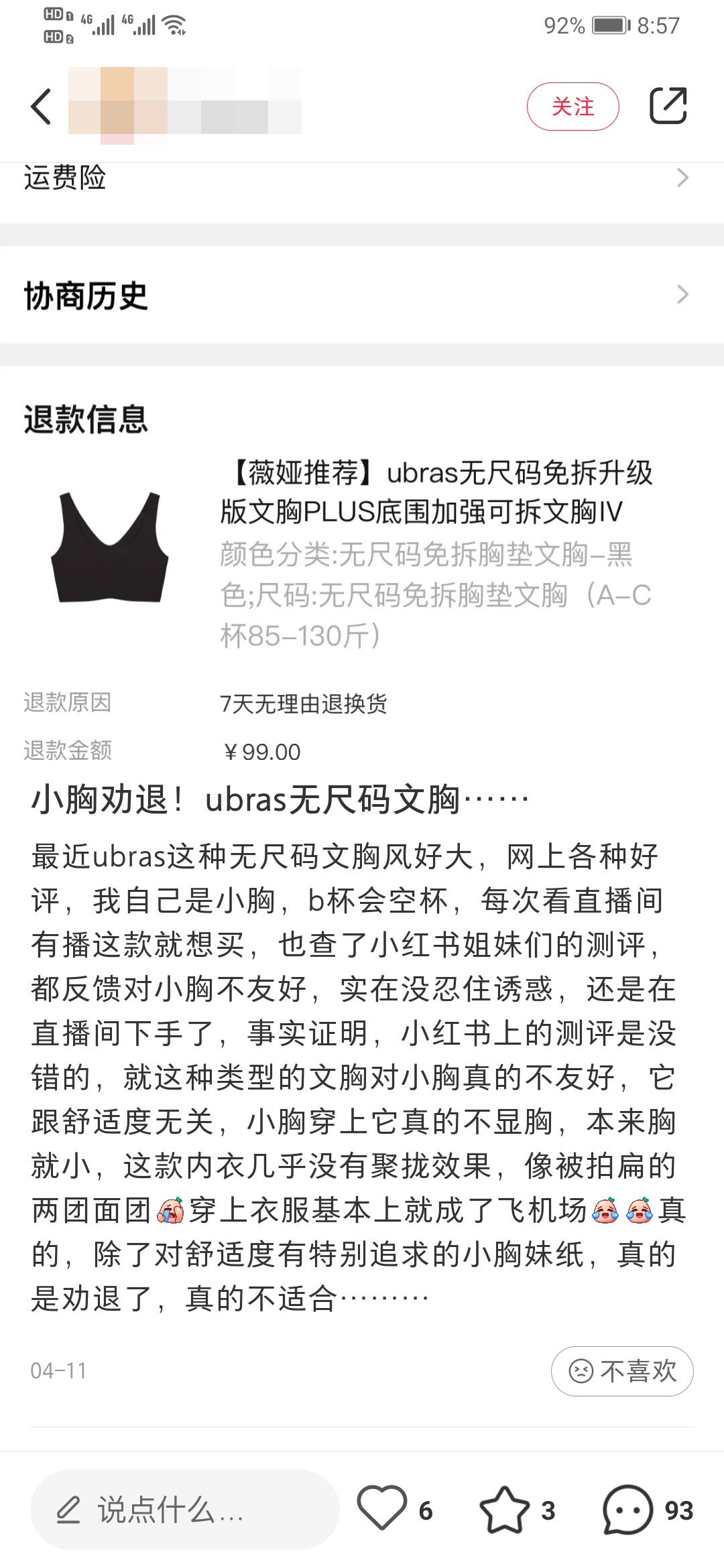Mark post as 不喜欢
The image size is (724, 1568).
coord(621,1371)
